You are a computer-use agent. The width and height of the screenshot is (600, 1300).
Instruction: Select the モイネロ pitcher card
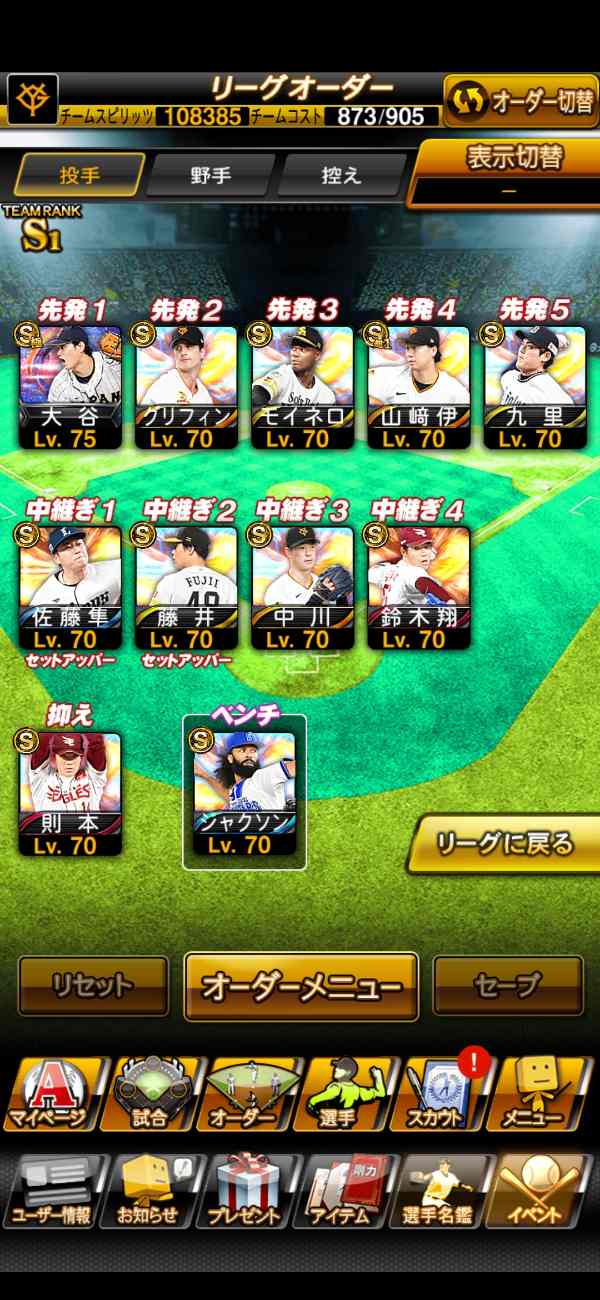[x=302, y=387]
